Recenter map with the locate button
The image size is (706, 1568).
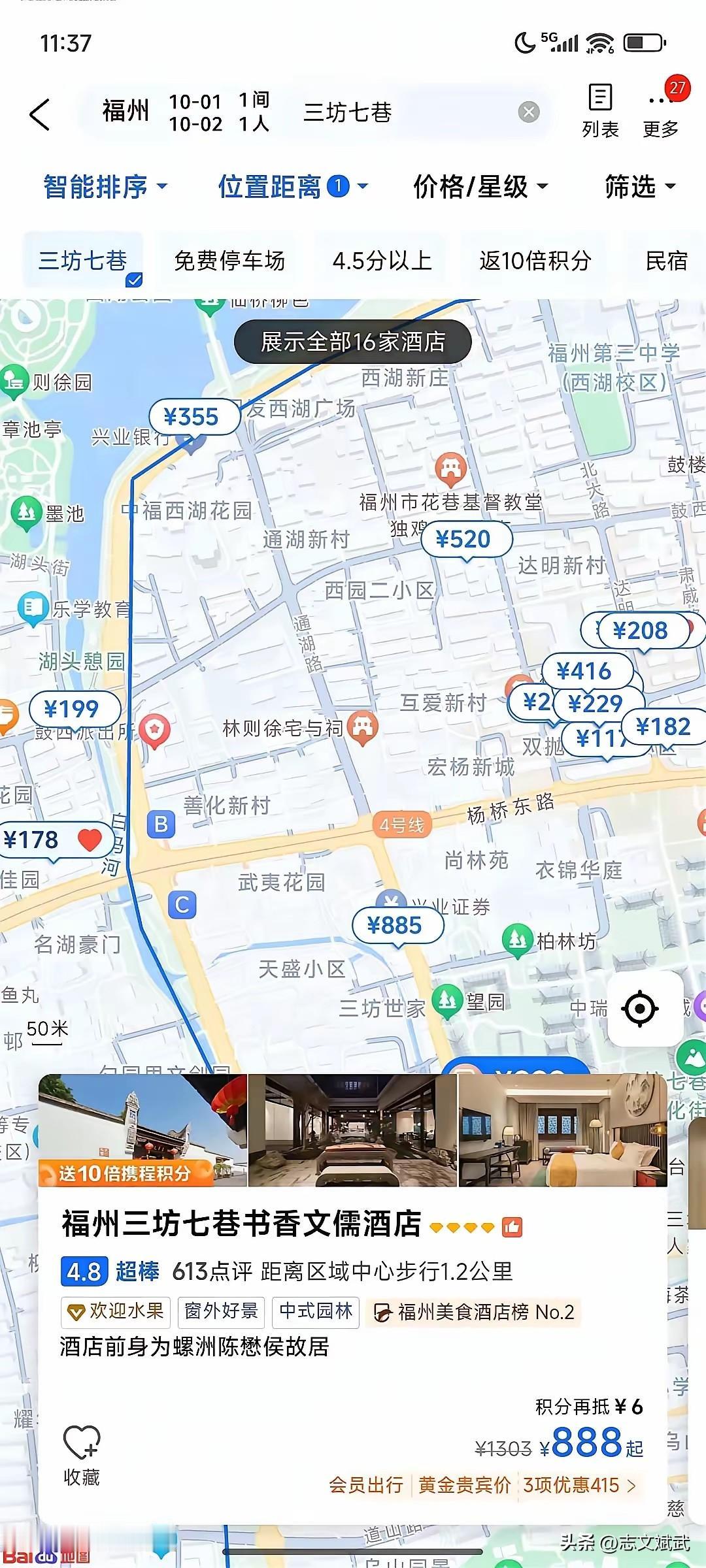pos(640,1008)
